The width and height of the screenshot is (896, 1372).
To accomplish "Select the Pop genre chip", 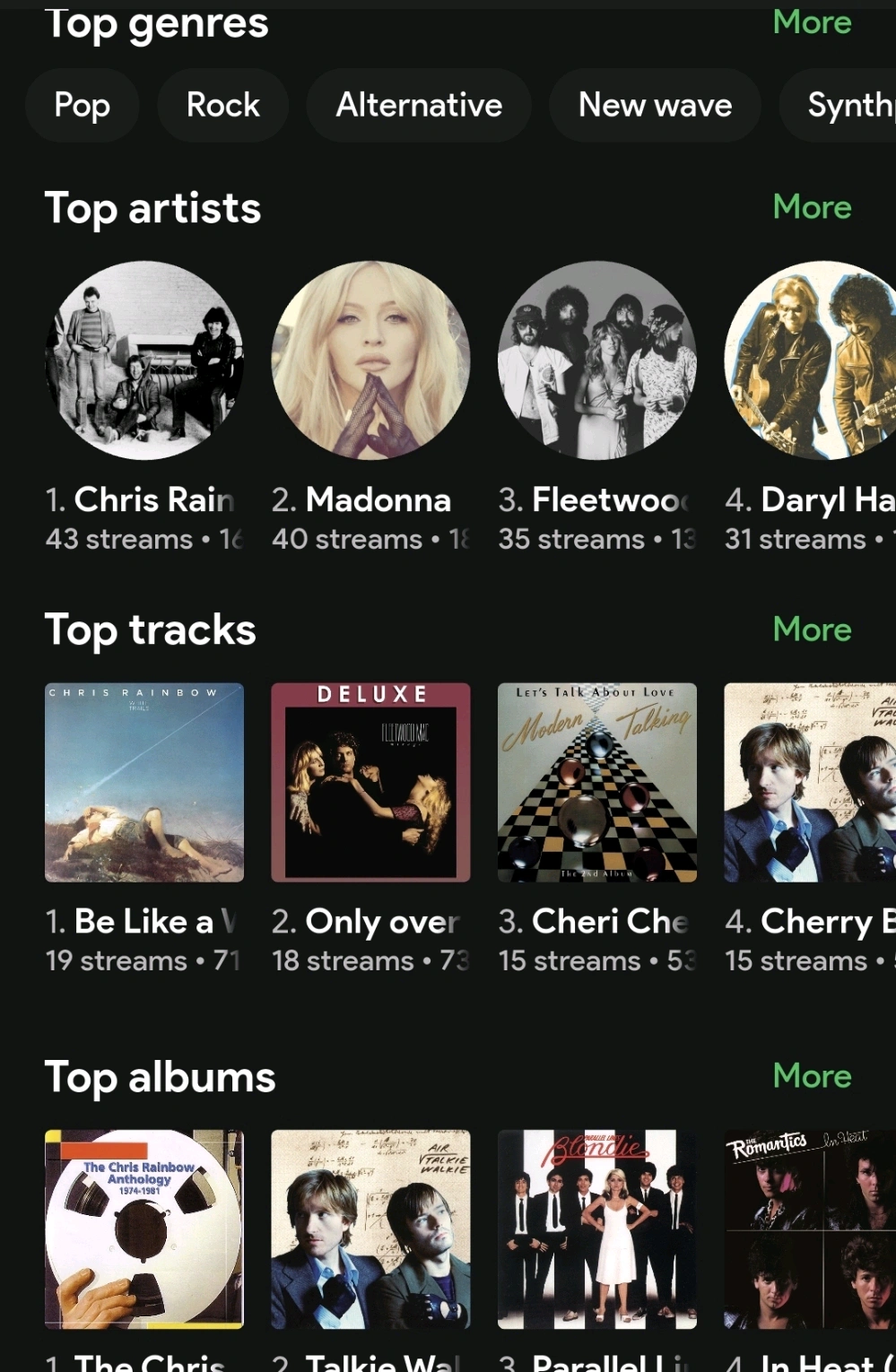I will coord(82,105).
